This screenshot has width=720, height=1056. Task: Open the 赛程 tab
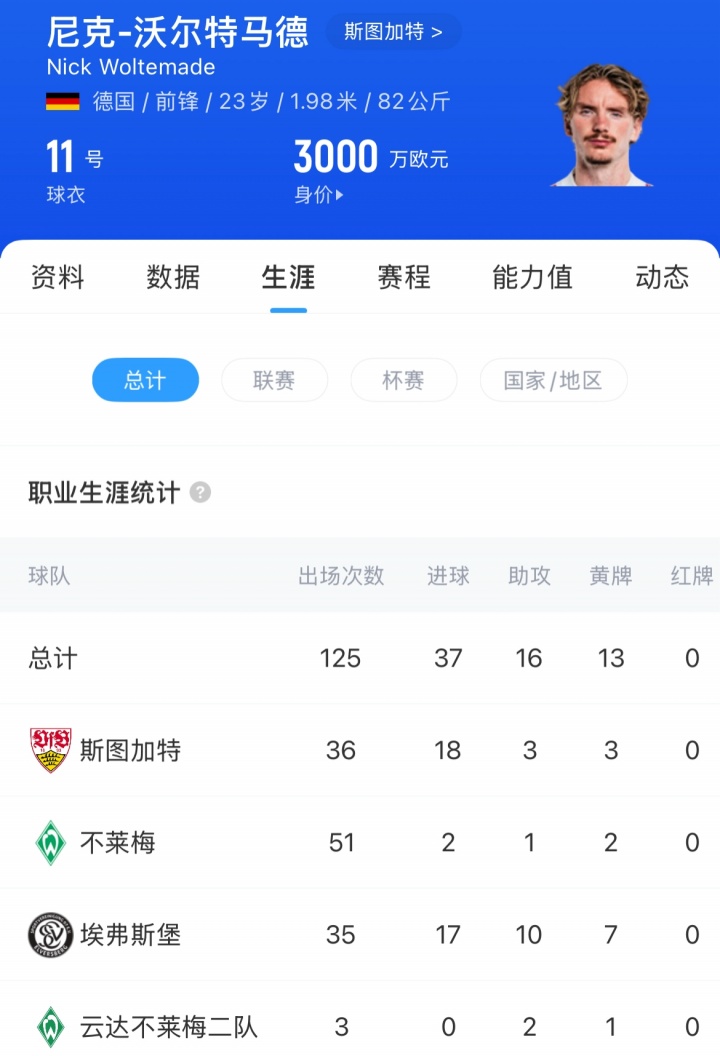(403, 277)
